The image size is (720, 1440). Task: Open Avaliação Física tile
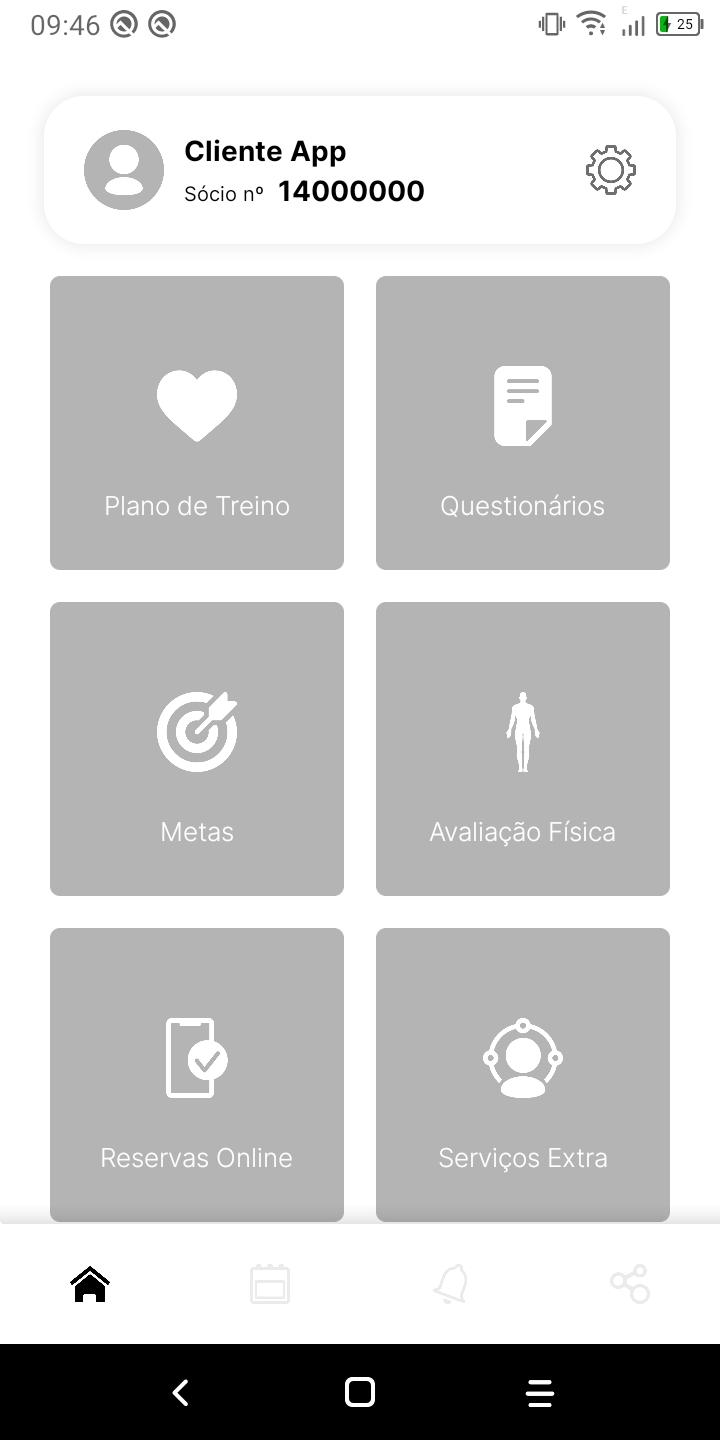click(523, 749)
